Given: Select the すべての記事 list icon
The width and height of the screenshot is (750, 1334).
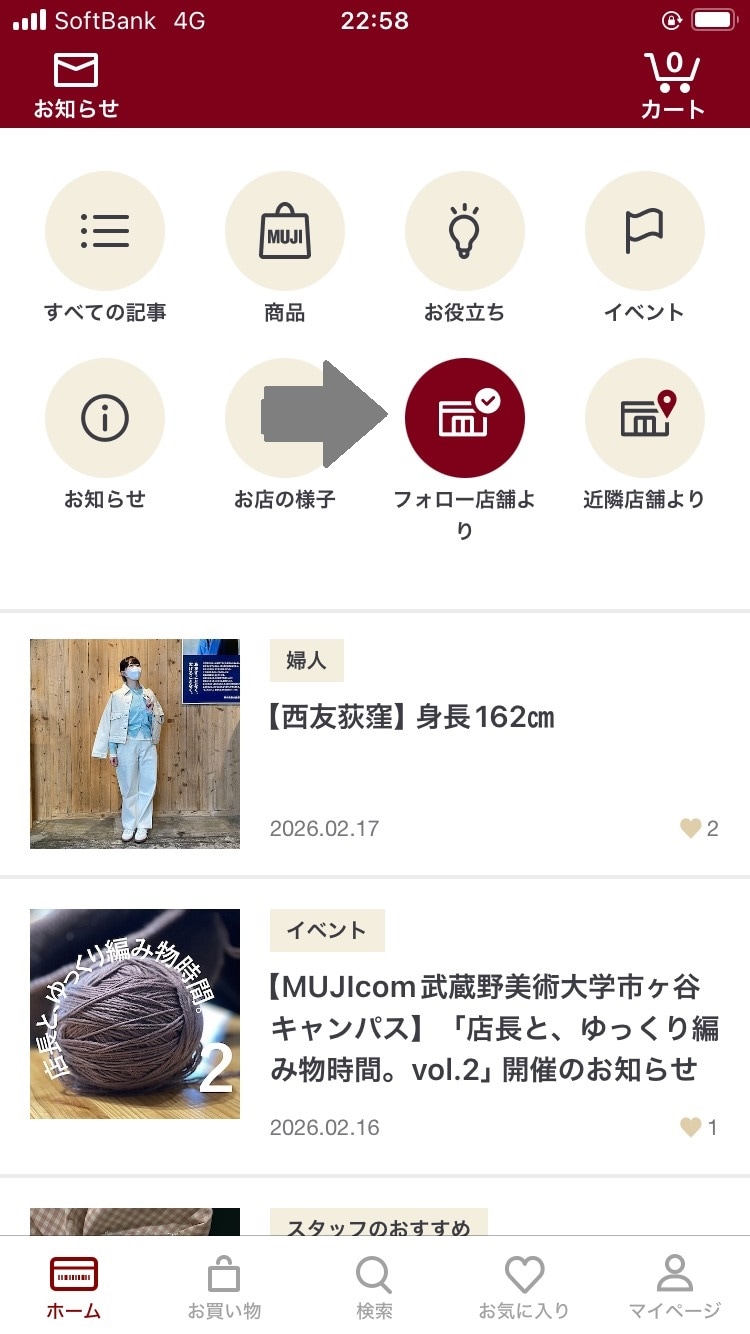Looking at the screenshot, I should pyautogui.click(x=104, y=230).
